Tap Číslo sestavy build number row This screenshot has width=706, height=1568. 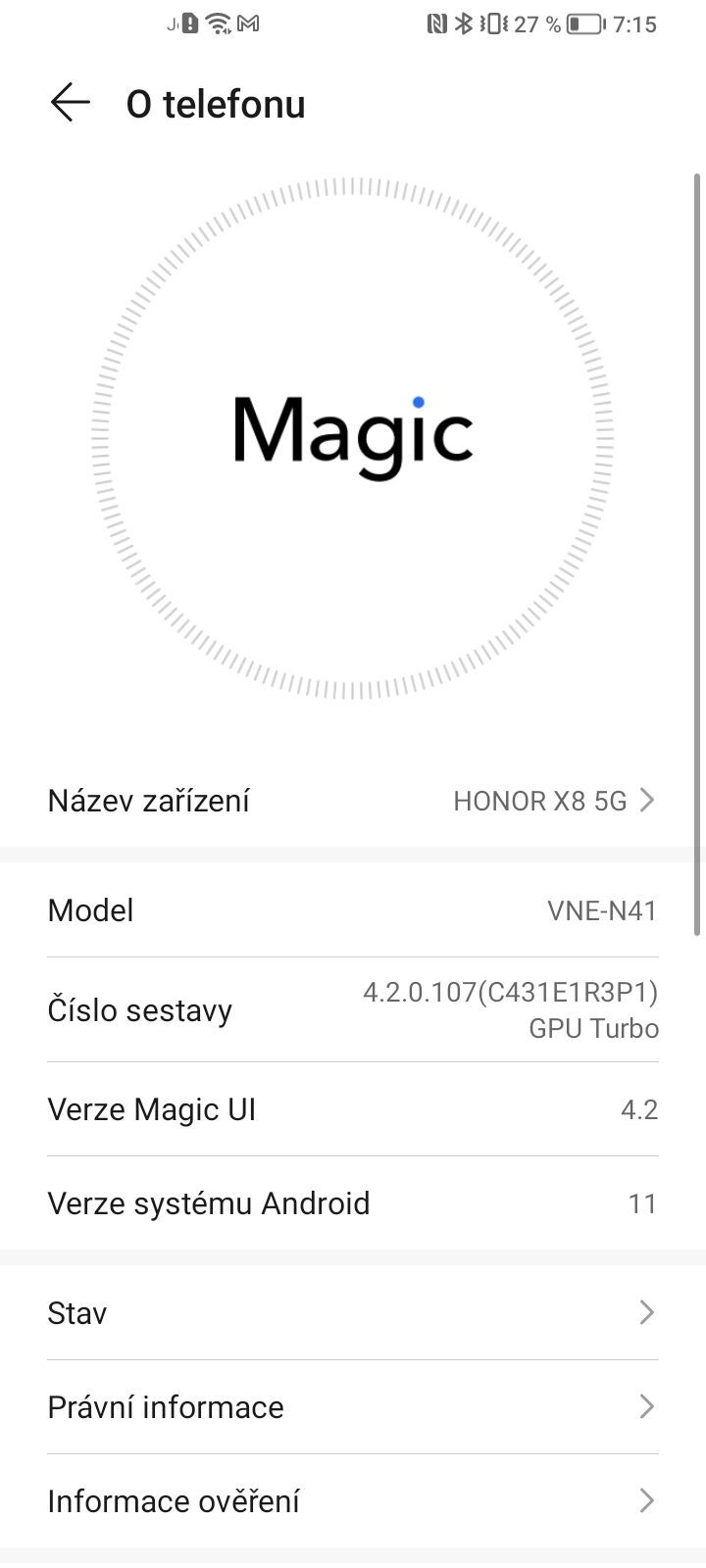[x=353, y=1009]
